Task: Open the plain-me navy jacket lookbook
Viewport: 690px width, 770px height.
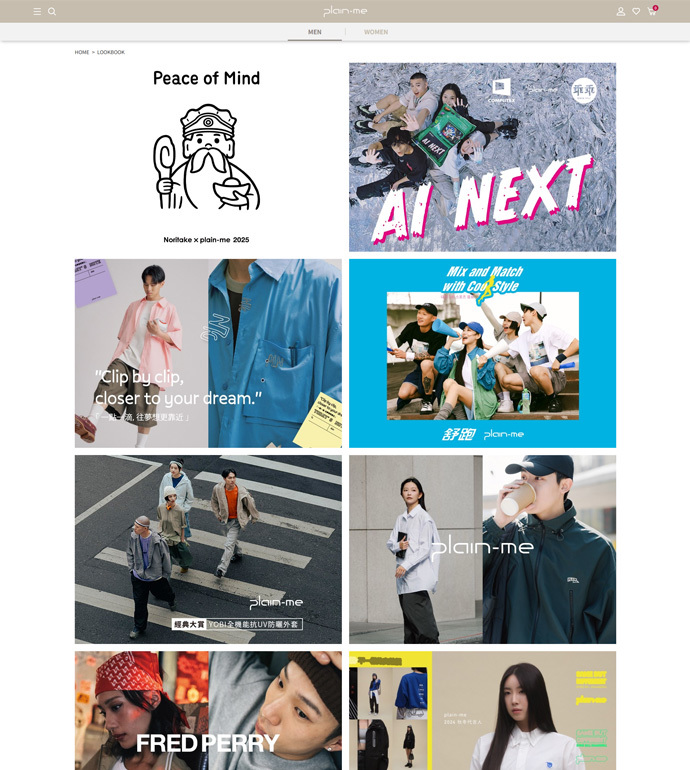Action: click(482, 549)
